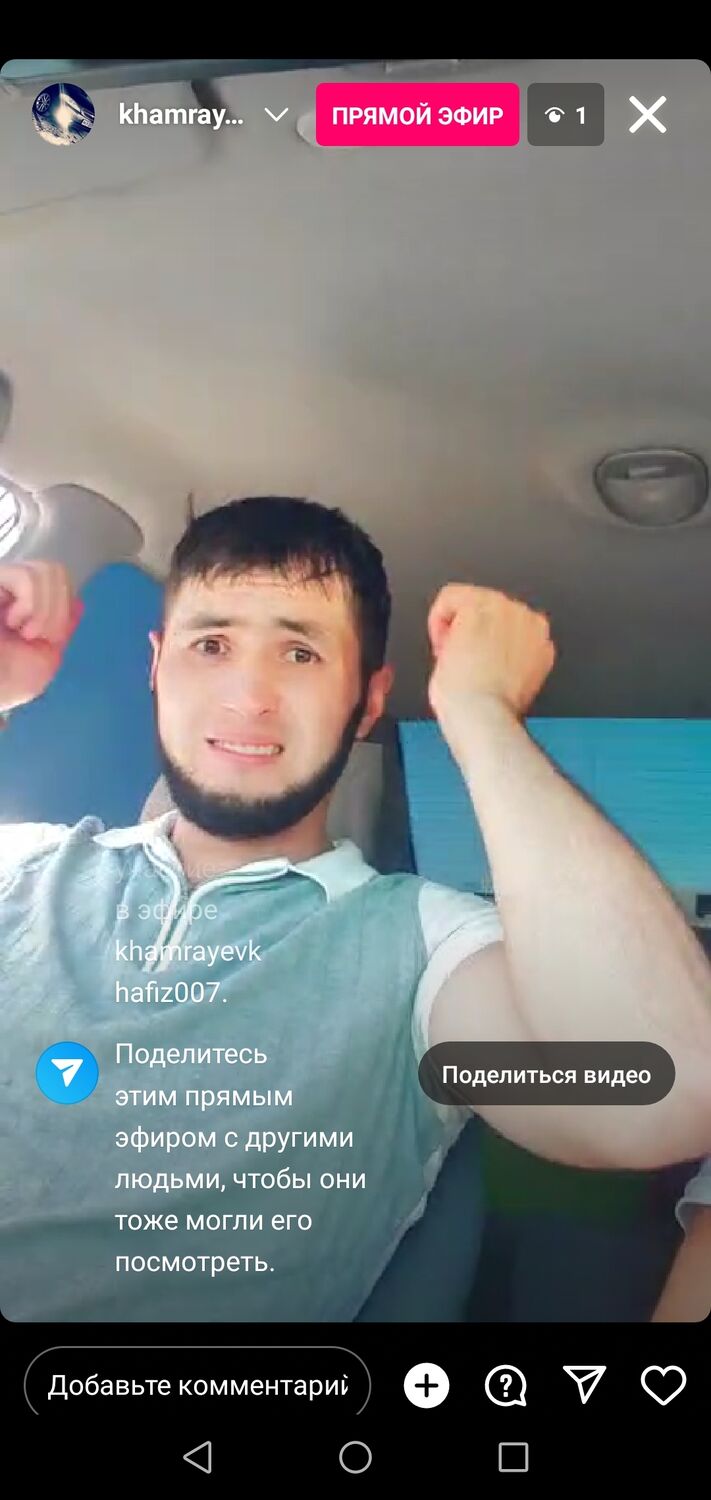Like the live with the heart icon
711x1500 pixels.
click(x=663, y=1385)
